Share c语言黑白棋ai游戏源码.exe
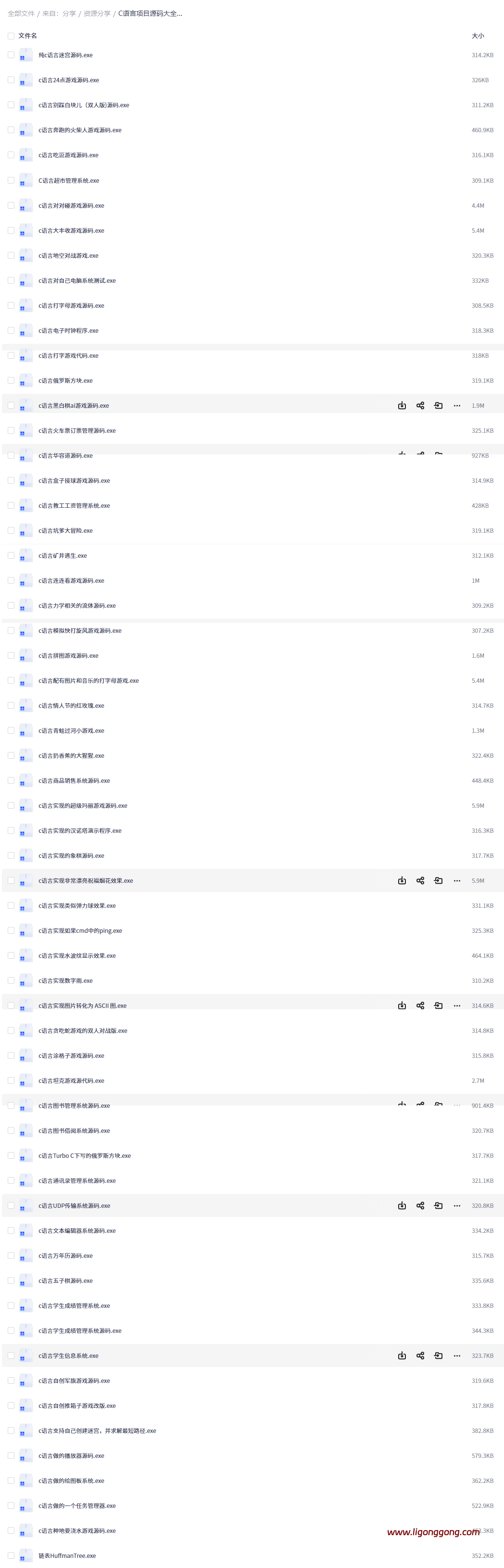The width and height of the screenshot is (504, 1568). [420, 405]
